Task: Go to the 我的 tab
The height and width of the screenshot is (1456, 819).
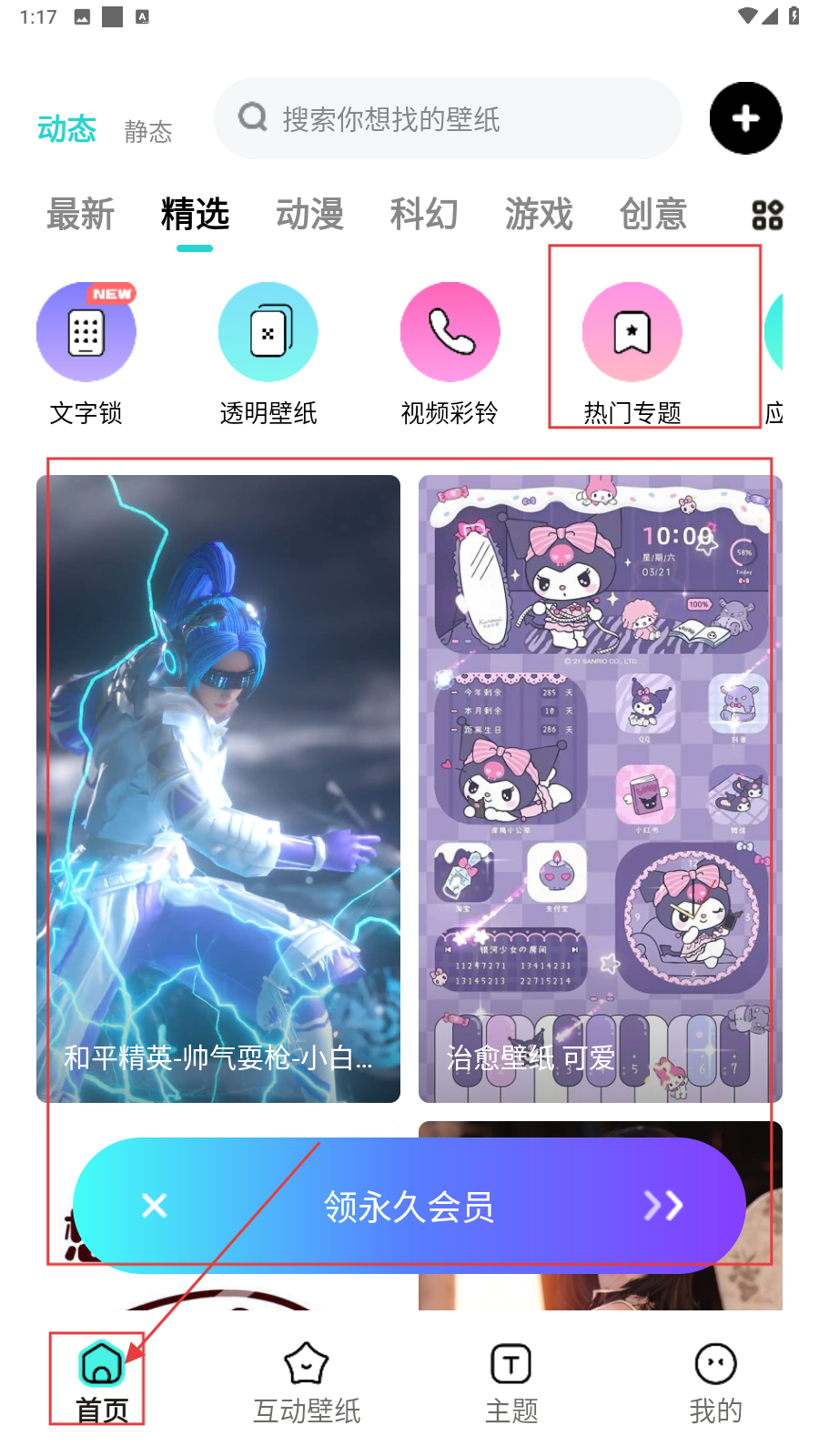Action: point(715,1383)
